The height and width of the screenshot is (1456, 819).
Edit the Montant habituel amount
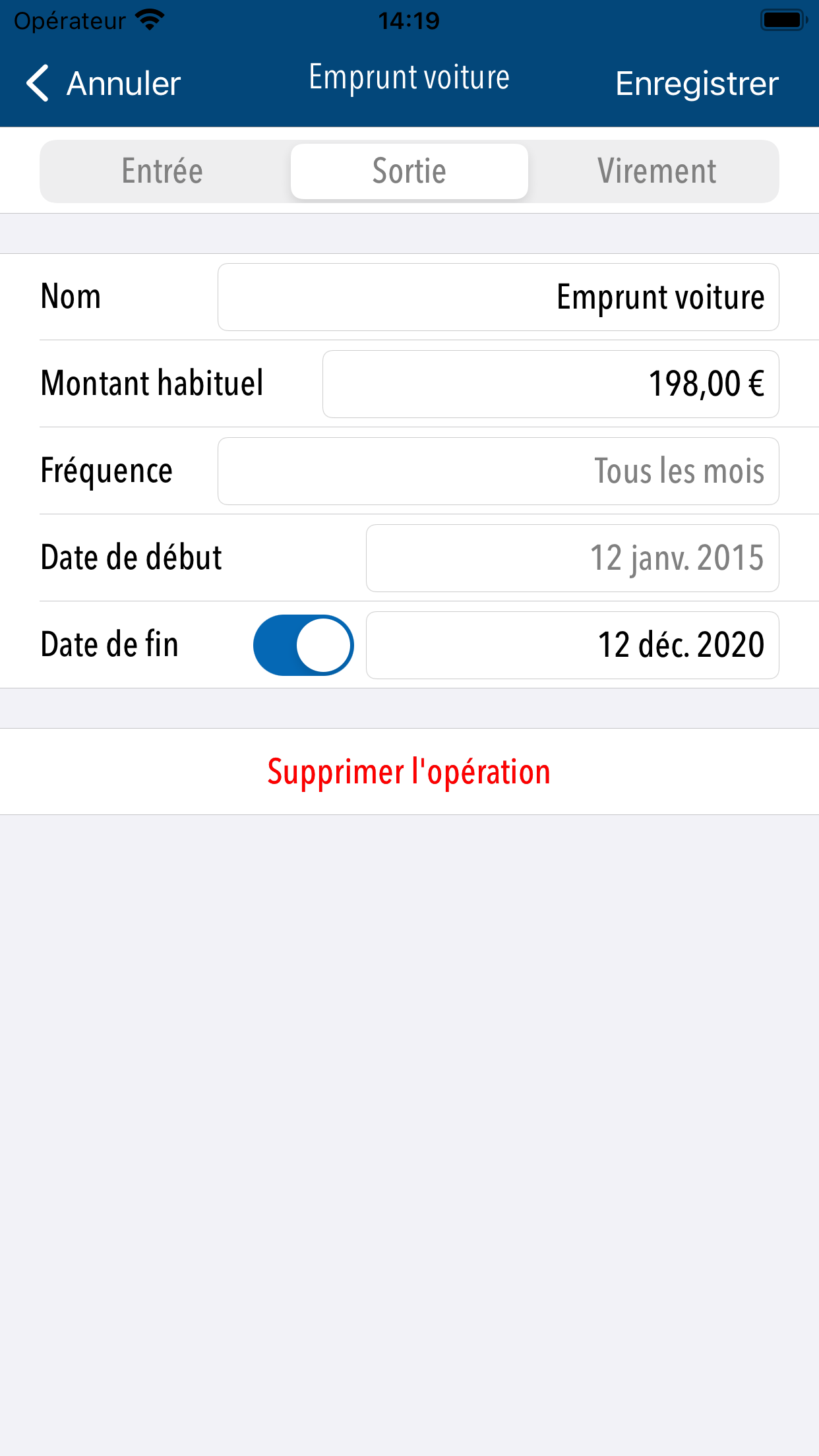pos(551,384)
